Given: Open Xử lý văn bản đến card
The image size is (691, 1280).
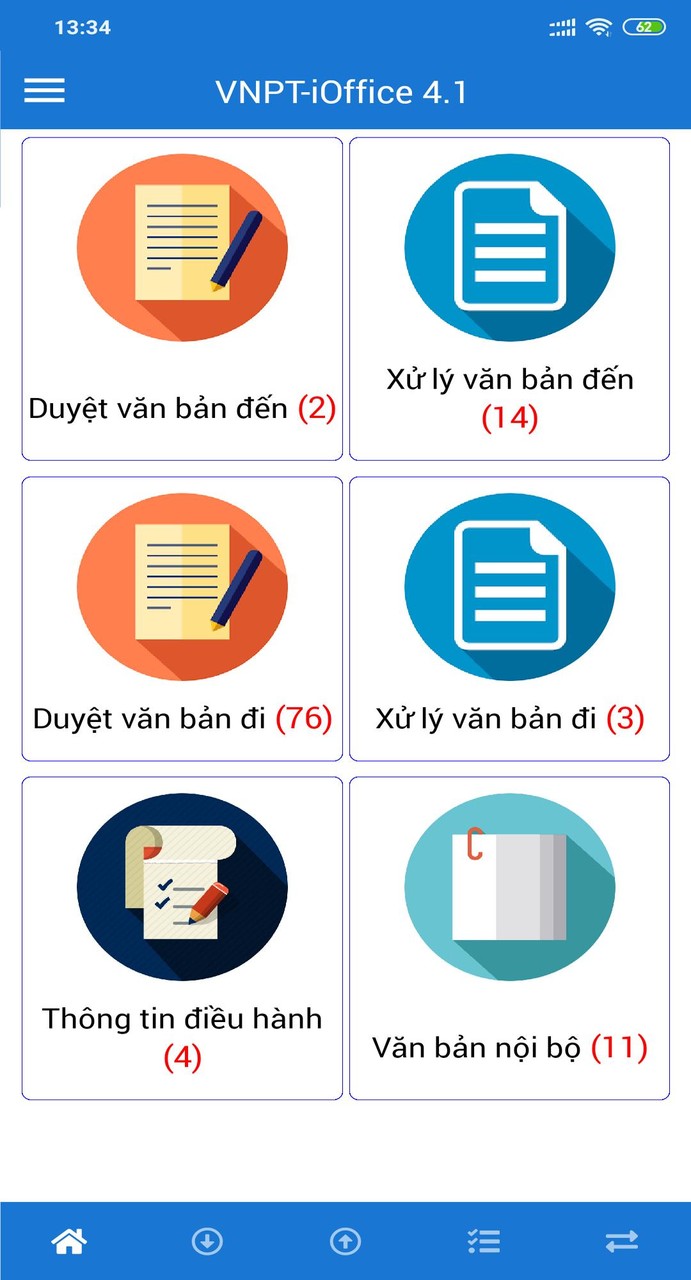Looking at the screenshot, I should coord(509,298).
